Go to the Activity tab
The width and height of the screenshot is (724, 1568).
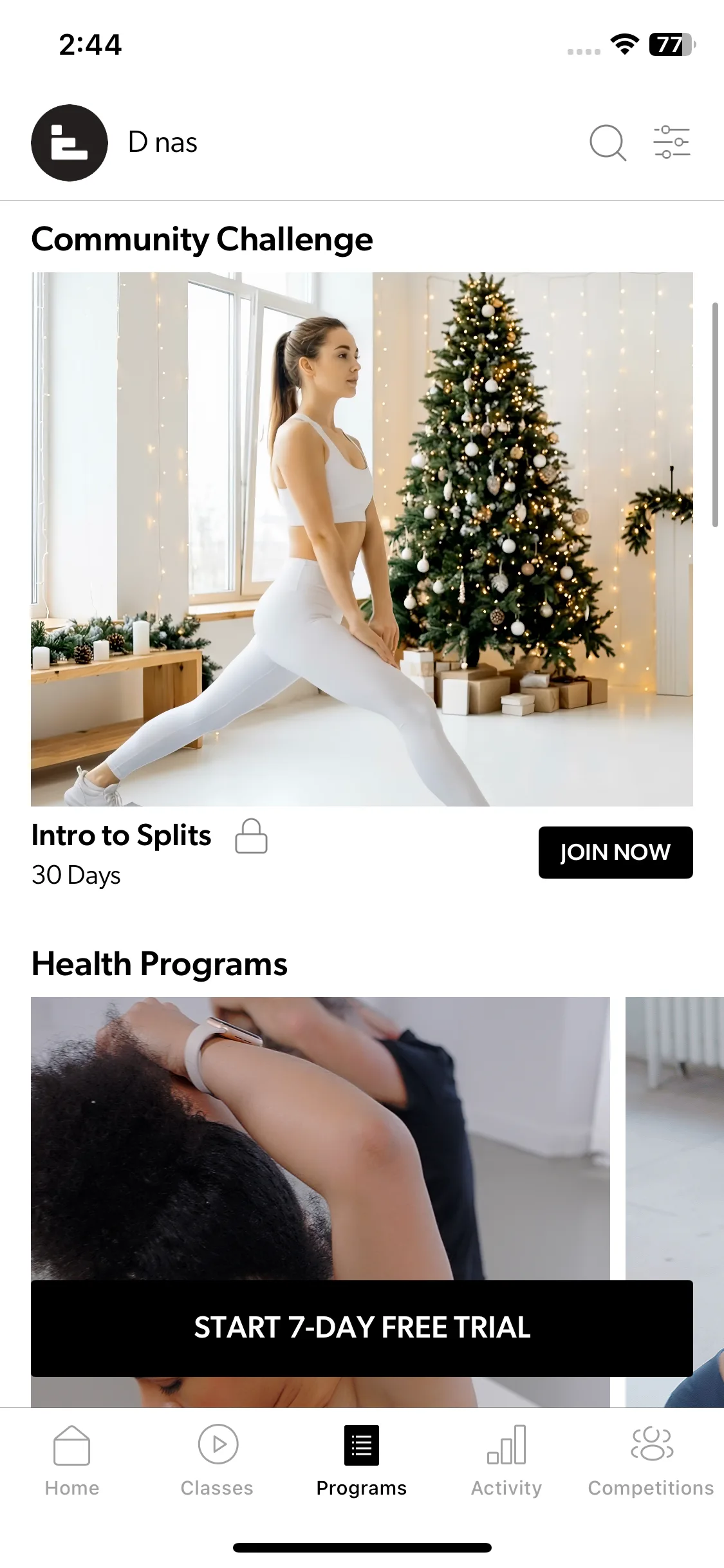[506, 1461]
